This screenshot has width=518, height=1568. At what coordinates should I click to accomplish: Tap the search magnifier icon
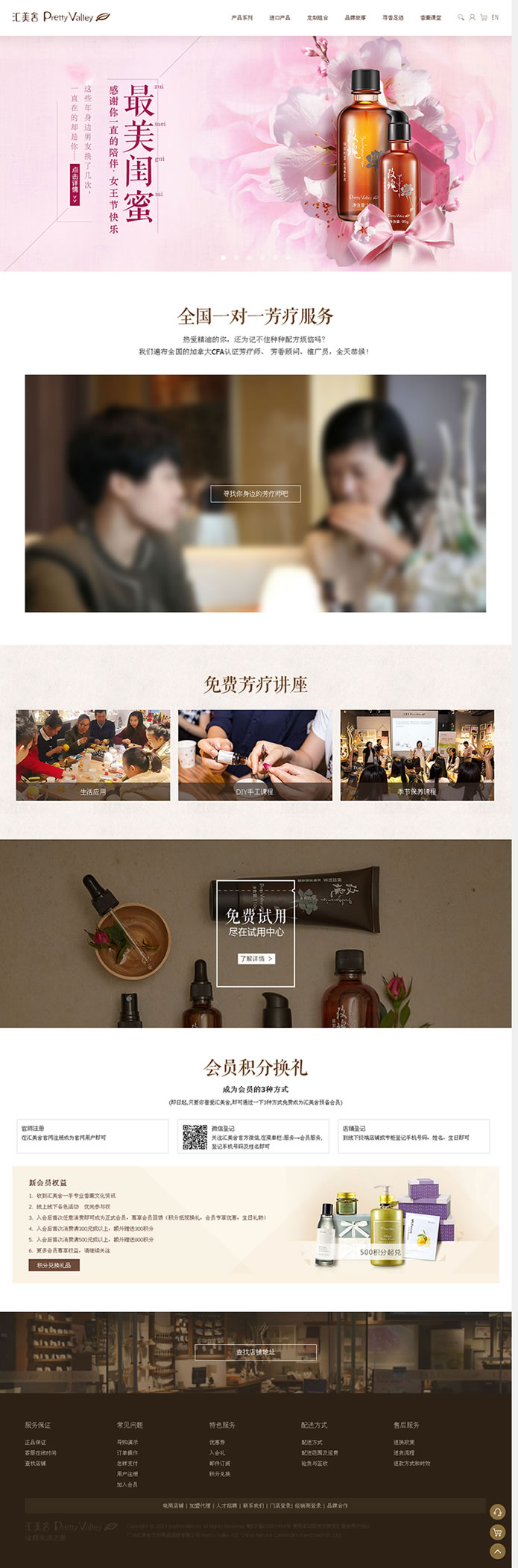point(461,17)
